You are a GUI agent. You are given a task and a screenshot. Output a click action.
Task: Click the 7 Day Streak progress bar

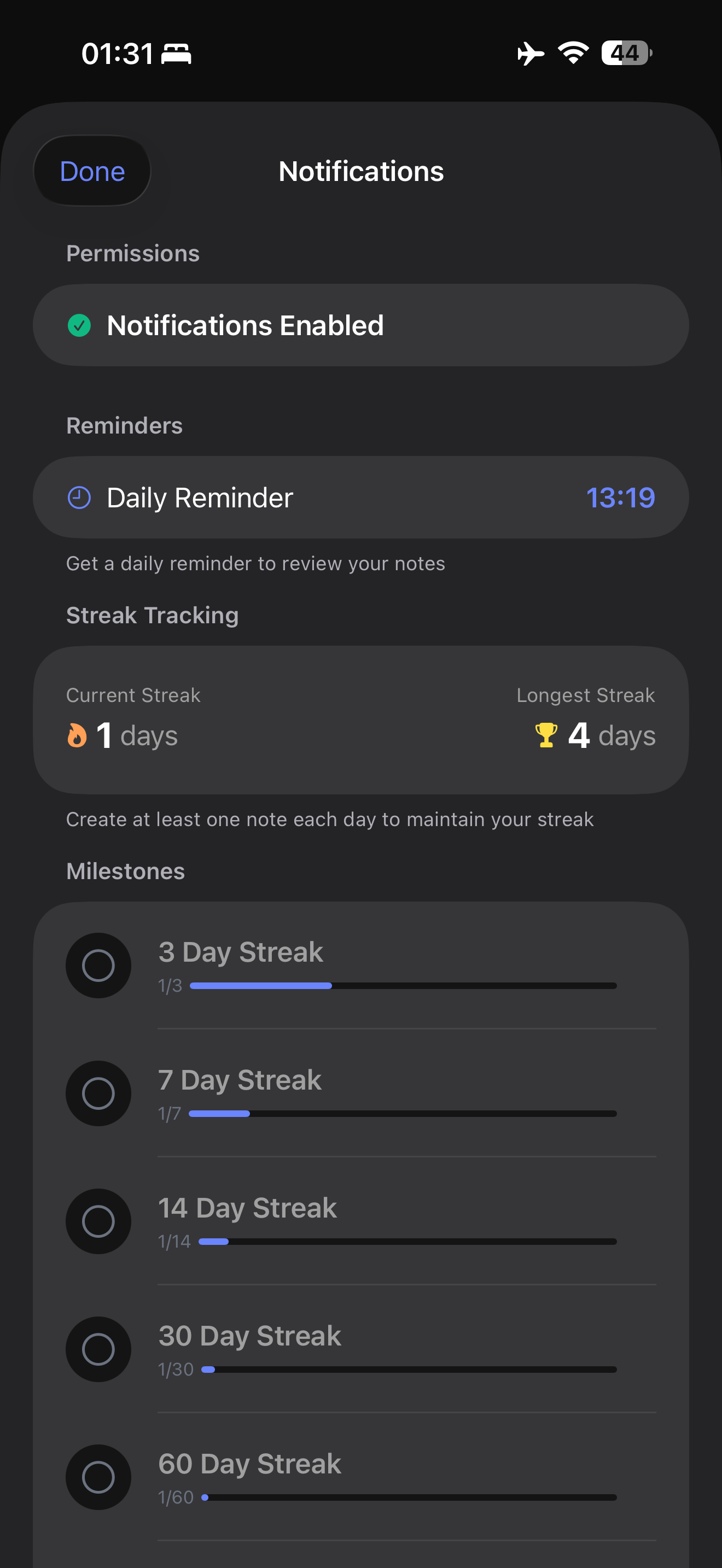(x=403, y=1113)
